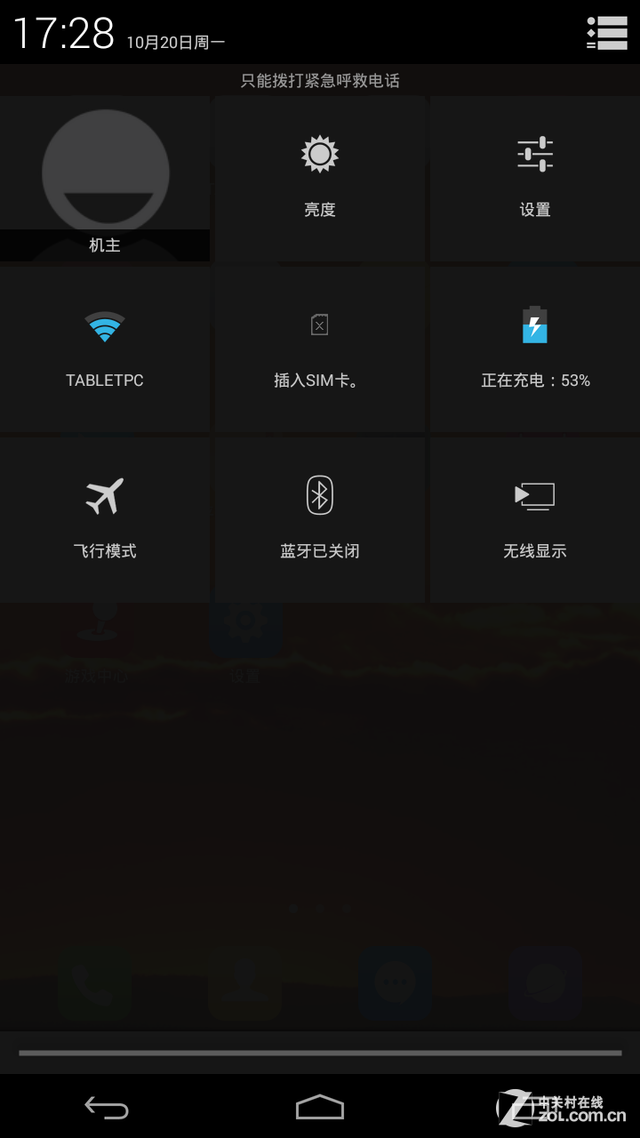Open 无线显示 wireless display tile

point(535,518)
